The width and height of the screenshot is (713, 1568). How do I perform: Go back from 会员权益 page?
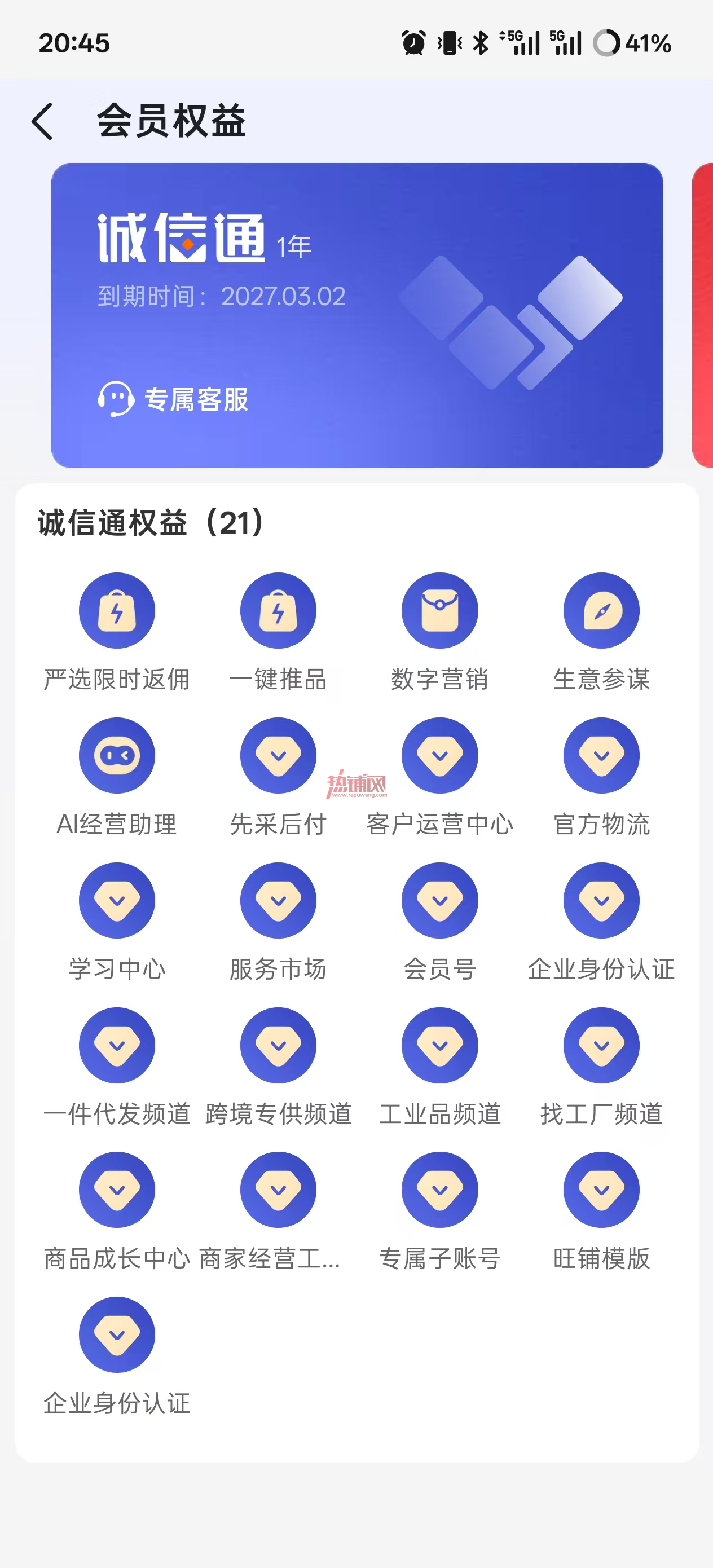pos(43,121)
